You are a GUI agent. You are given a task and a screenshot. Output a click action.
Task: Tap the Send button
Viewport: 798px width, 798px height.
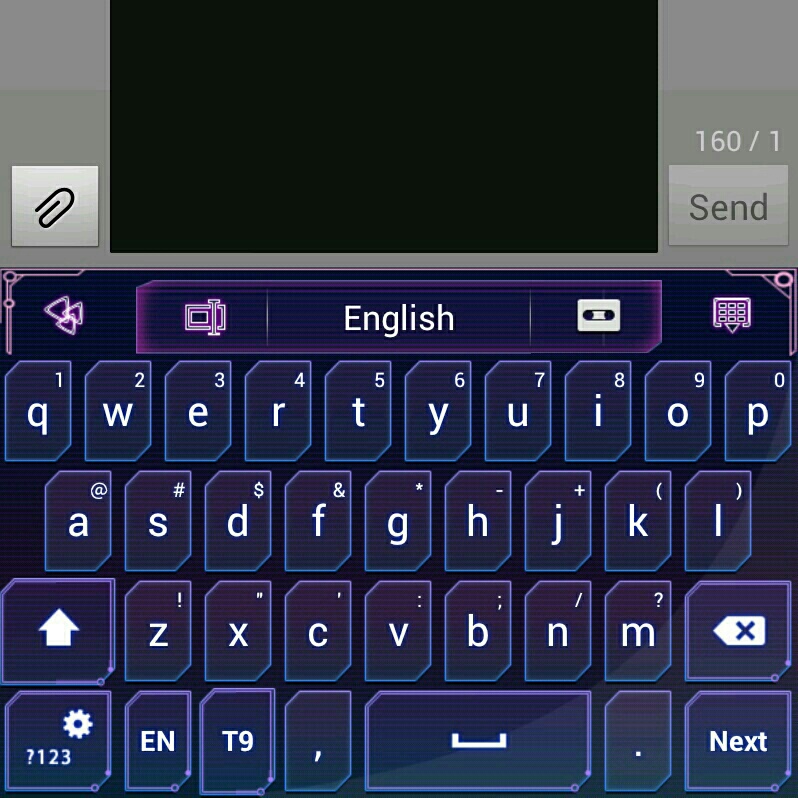point(728,206)
